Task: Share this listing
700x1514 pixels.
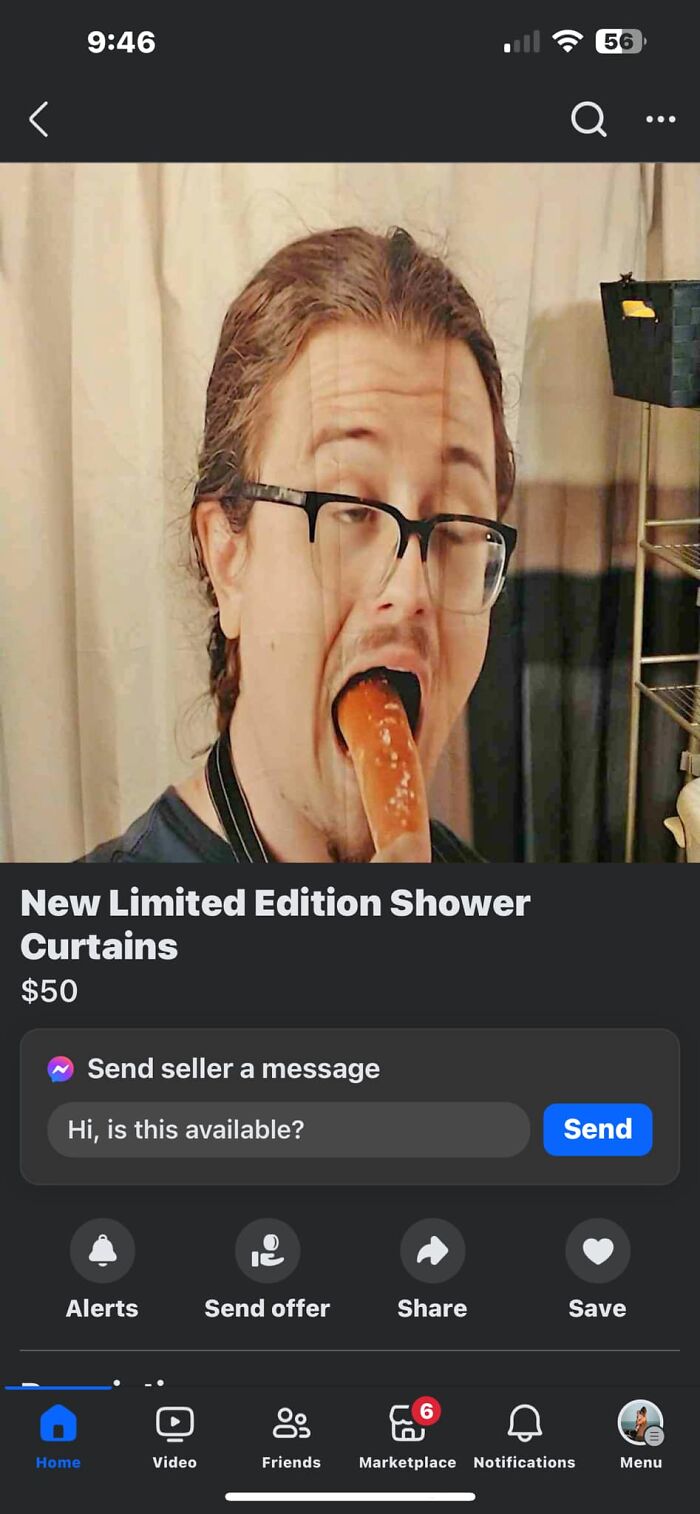Action: coord(432,1251)
